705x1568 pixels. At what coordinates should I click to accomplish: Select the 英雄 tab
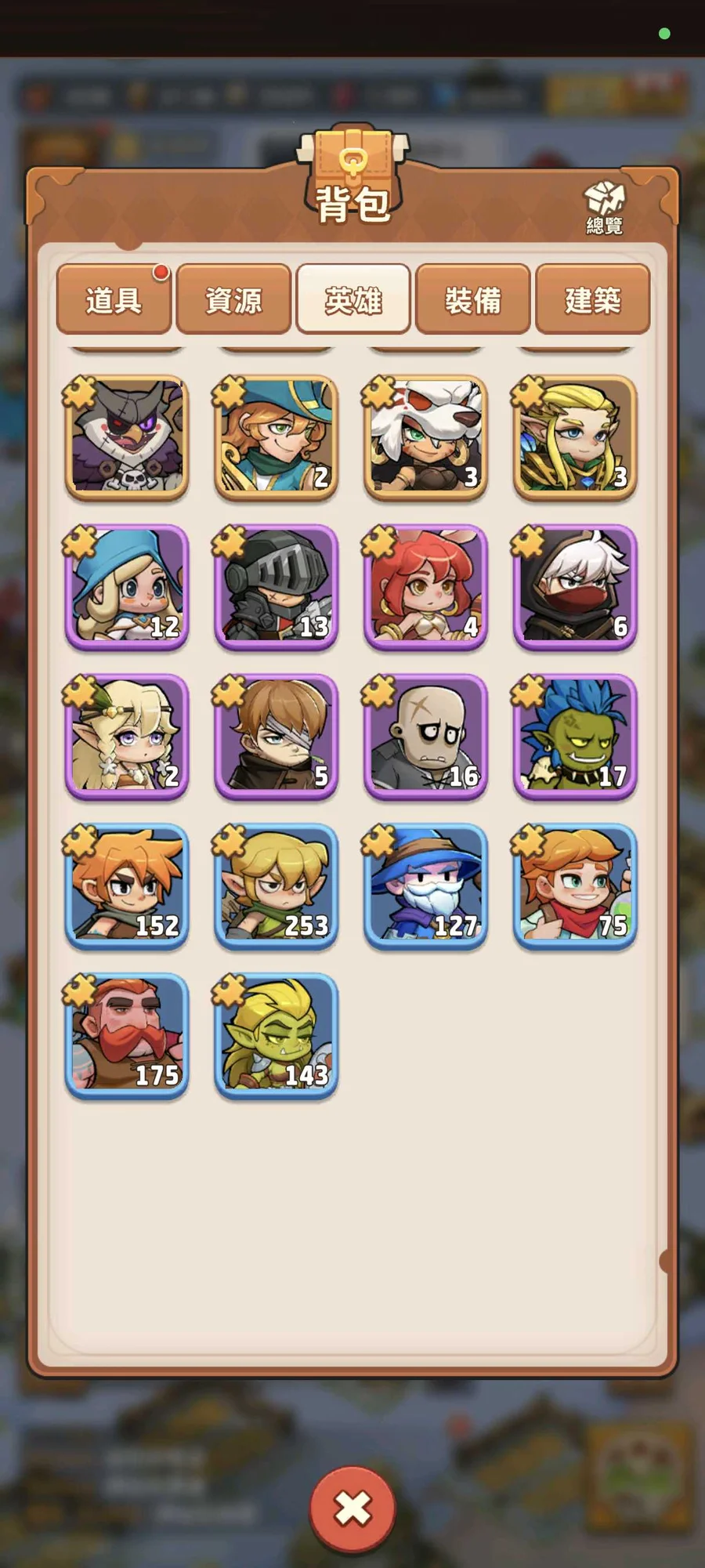353,300
